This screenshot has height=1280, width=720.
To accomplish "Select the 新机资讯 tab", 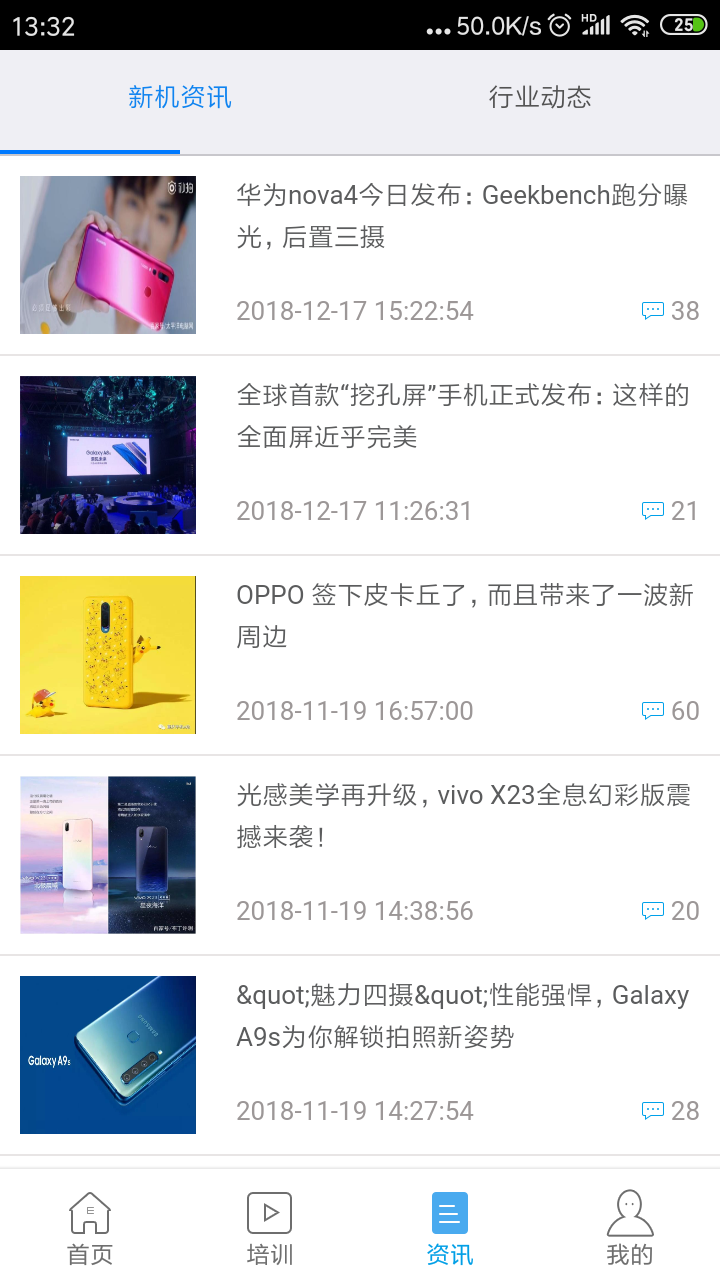I will 180,97.
